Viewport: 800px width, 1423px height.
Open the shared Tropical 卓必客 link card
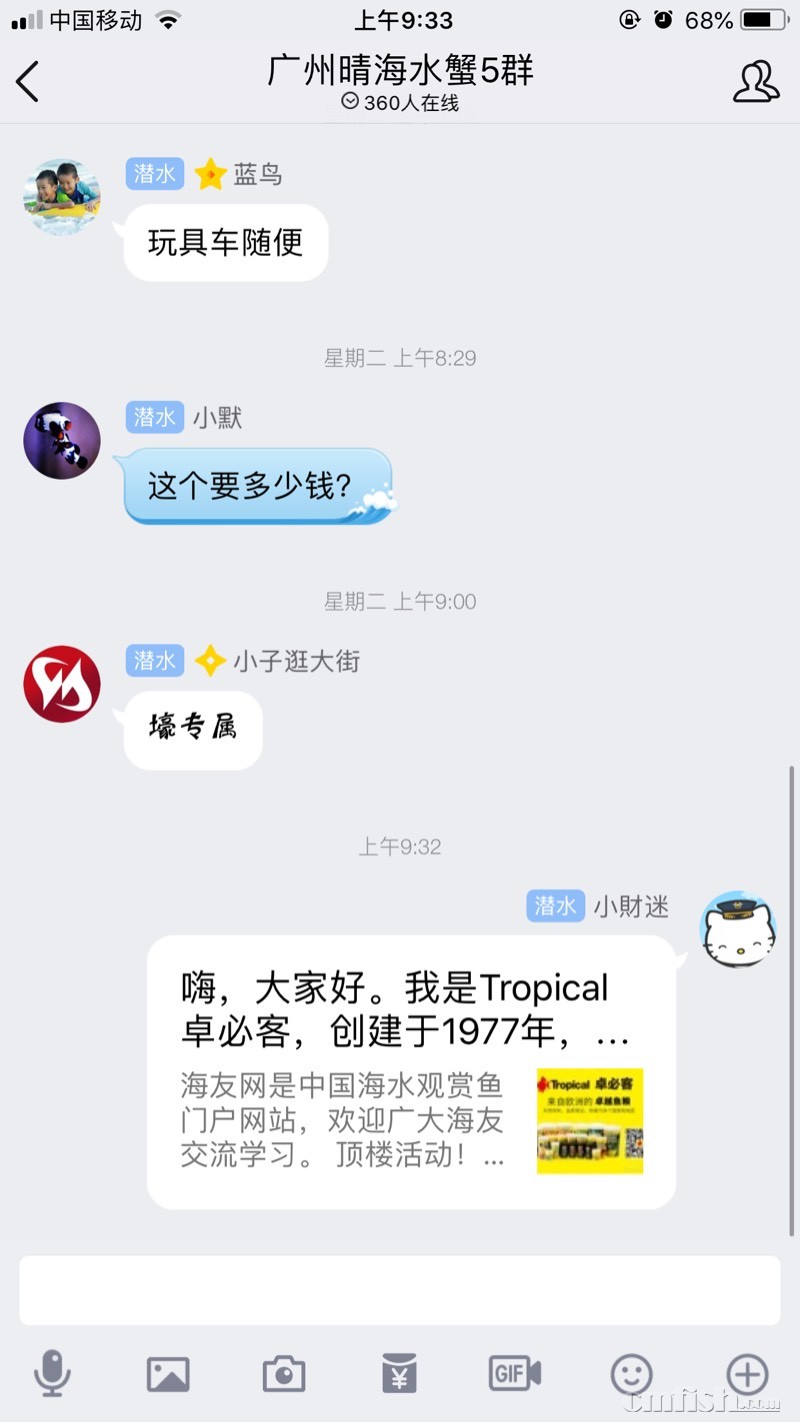(411, 1072)
